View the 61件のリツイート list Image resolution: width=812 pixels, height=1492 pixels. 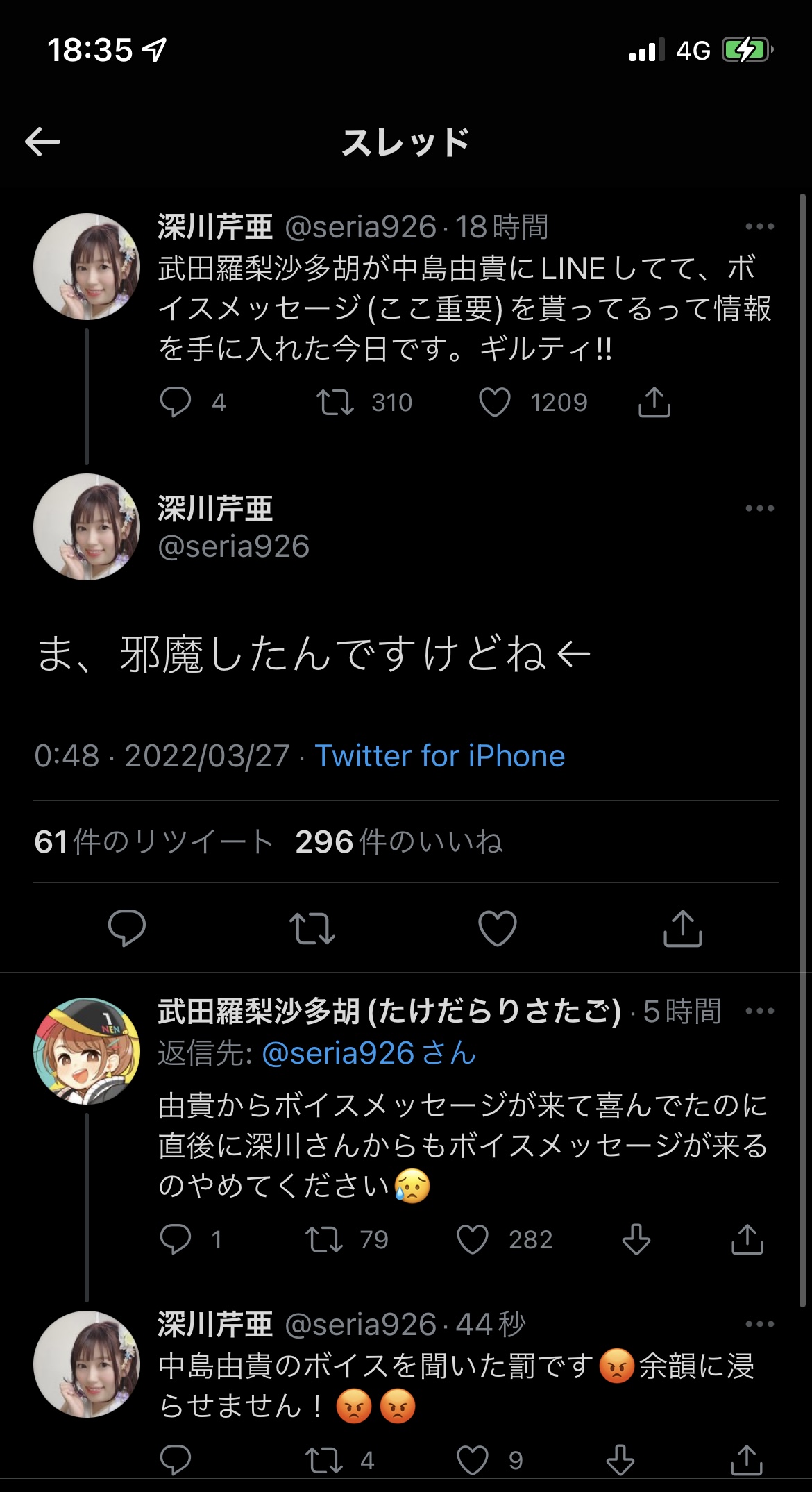pos(153,841)
